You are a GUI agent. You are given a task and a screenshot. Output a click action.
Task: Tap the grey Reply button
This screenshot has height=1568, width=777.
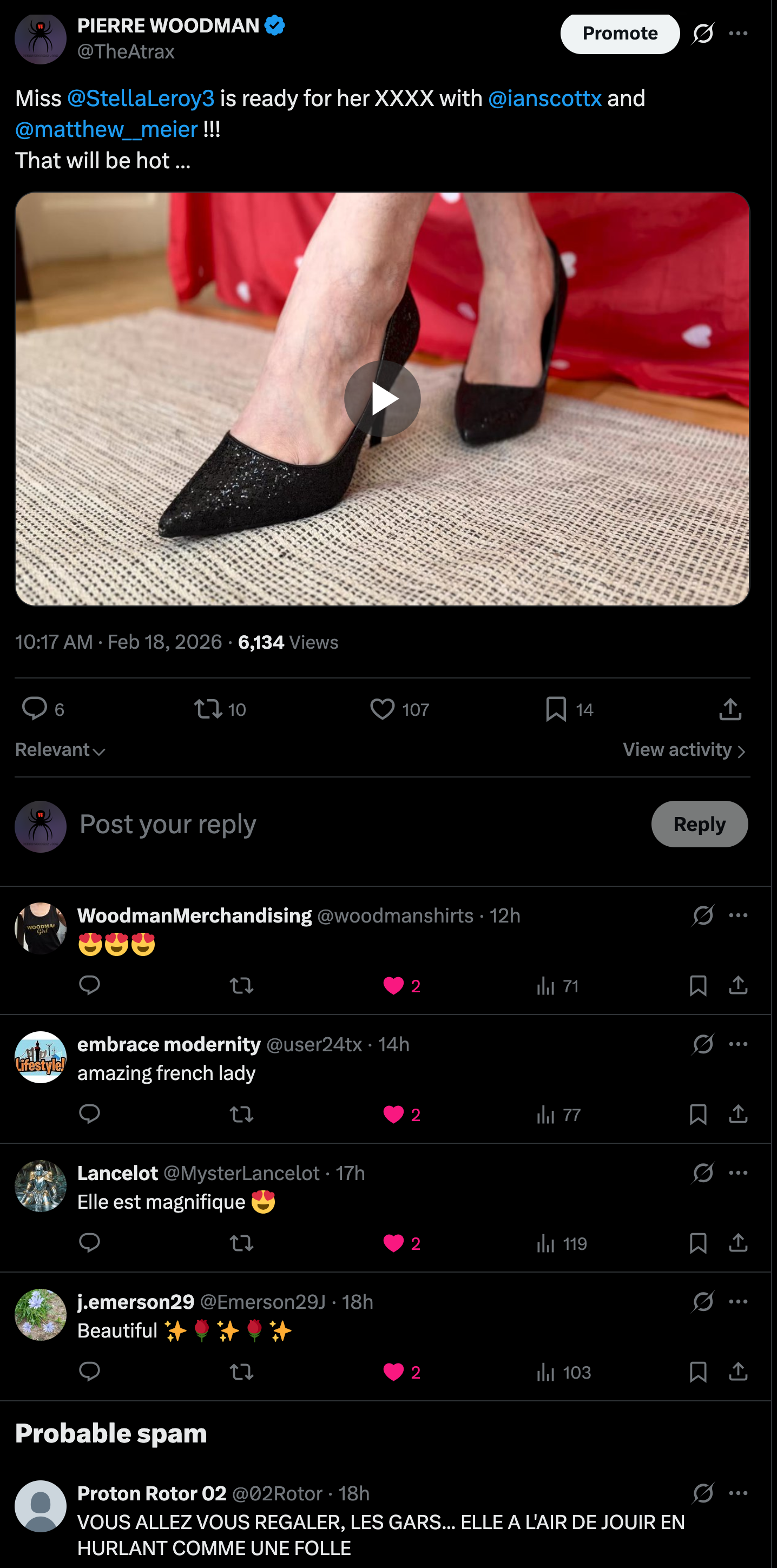pos(699,824)
